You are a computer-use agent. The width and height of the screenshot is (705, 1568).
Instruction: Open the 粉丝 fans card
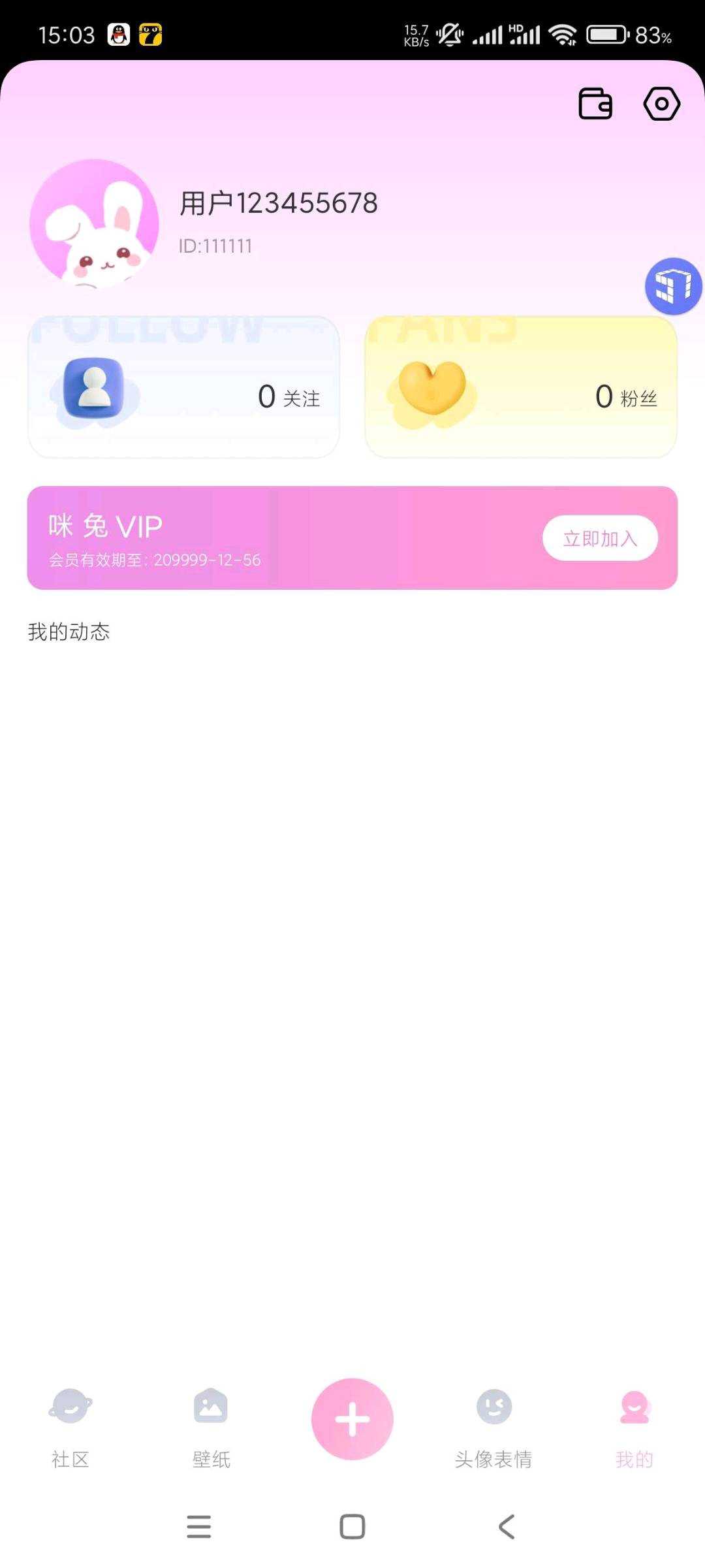pyautogui.click(x=520, y=389)
